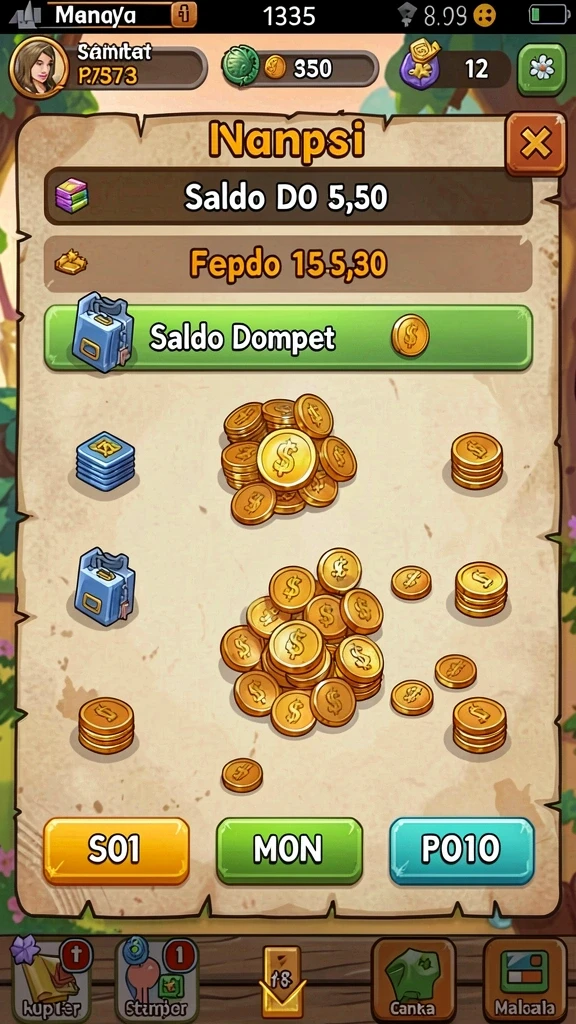
Task: Open the 350 coin balance pill
Action: (300, 68)
